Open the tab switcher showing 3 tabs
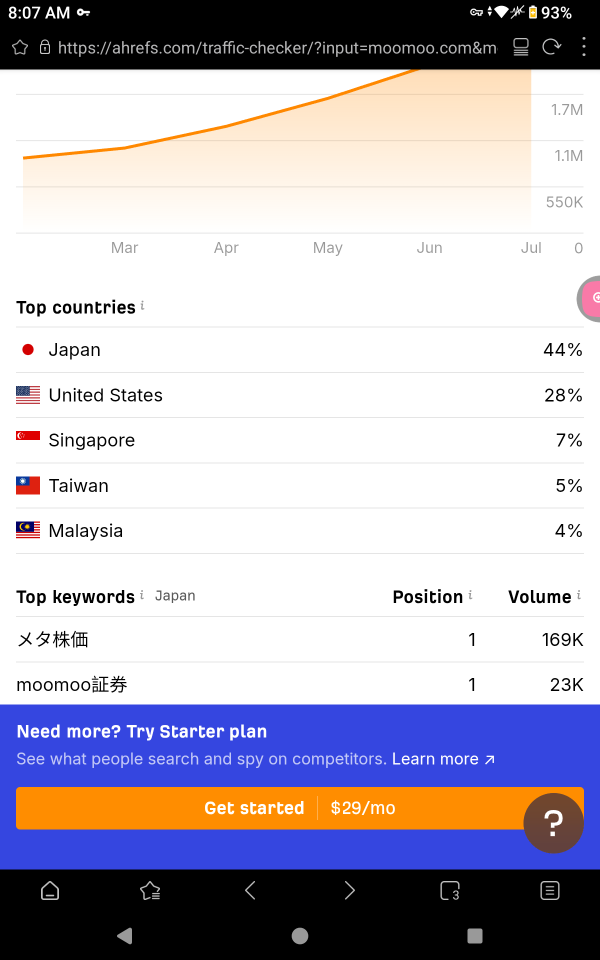This screenshot has height=960, width=600. [450, 890]
